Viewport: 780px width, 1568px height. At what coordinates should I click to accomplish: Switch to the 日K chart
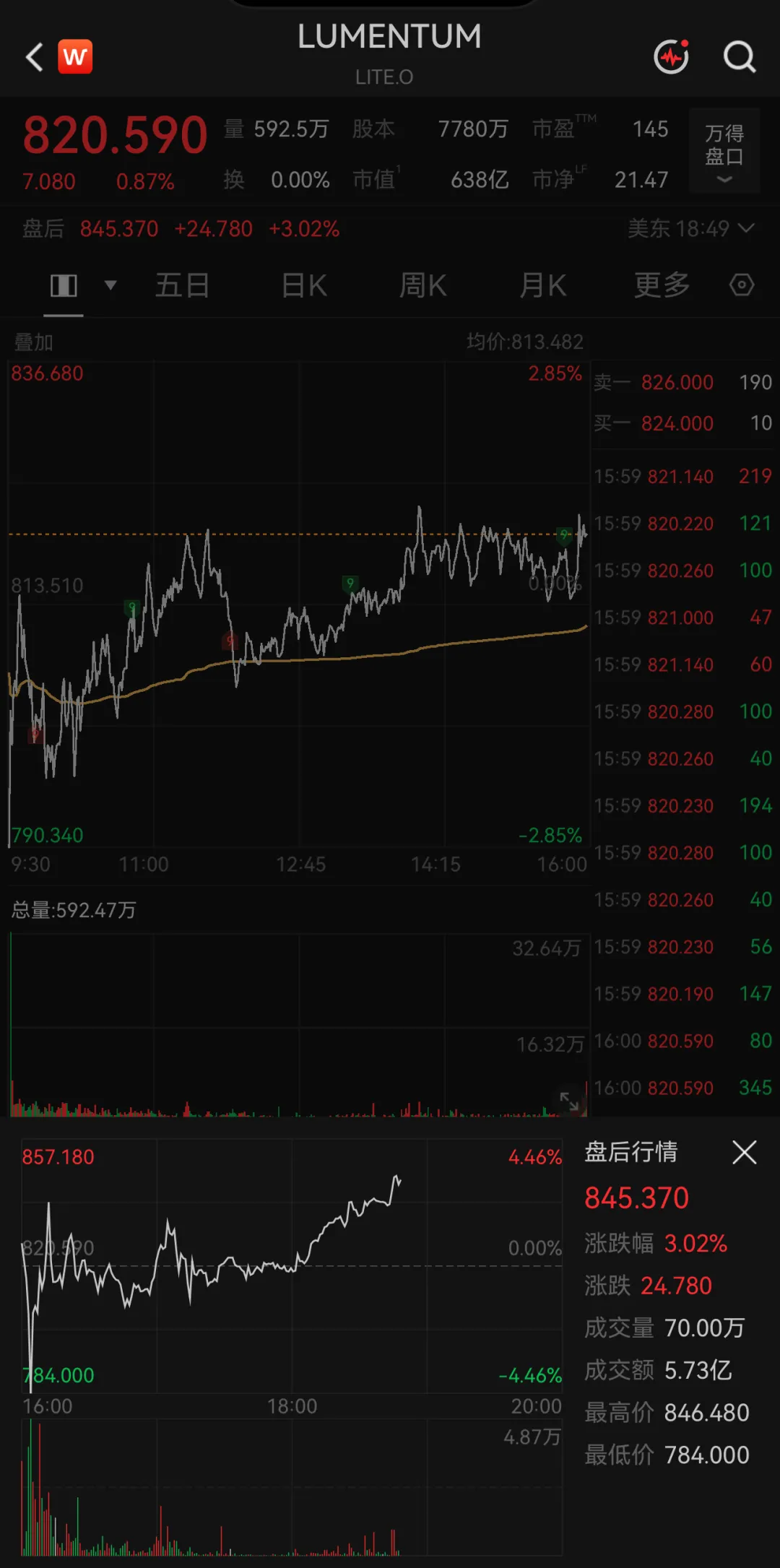click(x=304, y=285)
